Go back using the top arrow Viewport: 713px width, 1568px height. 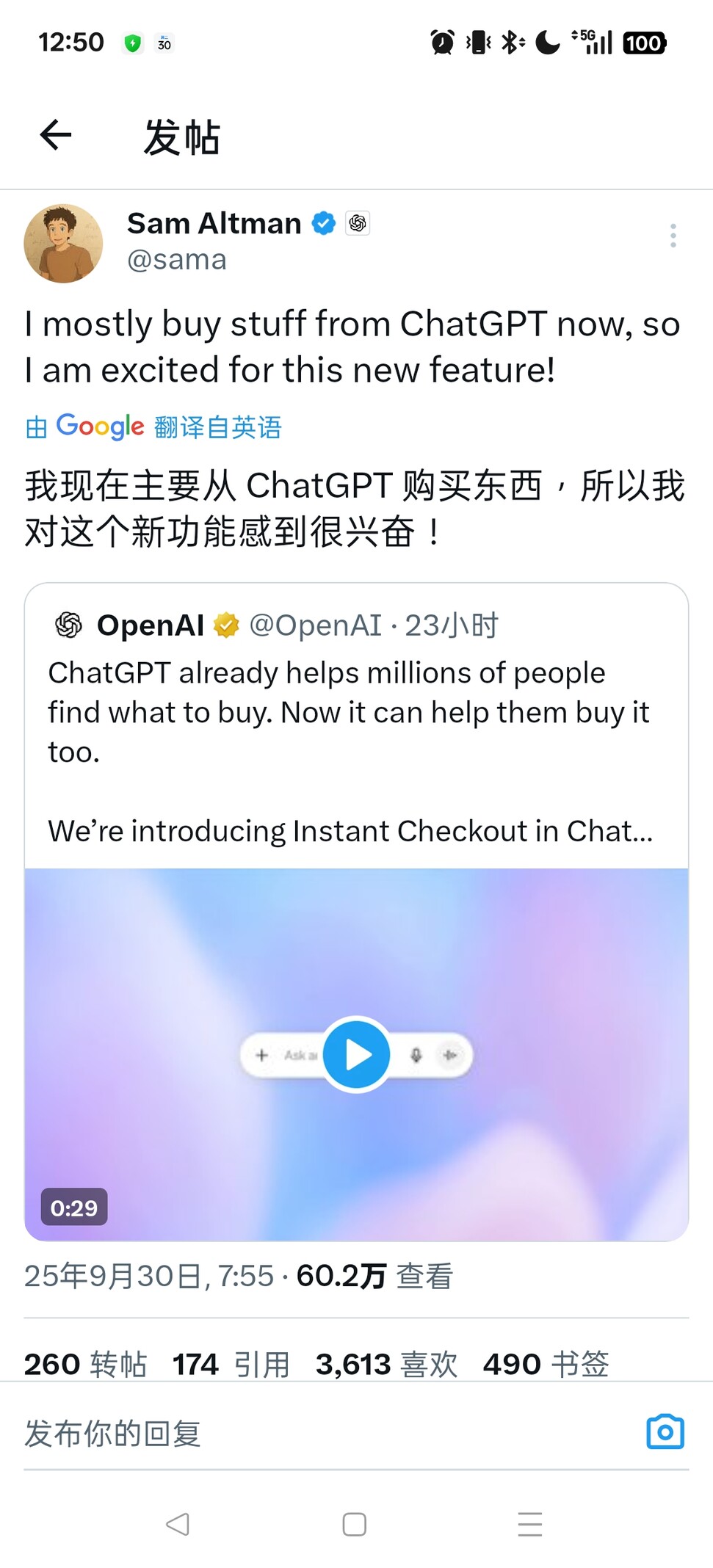56,135
